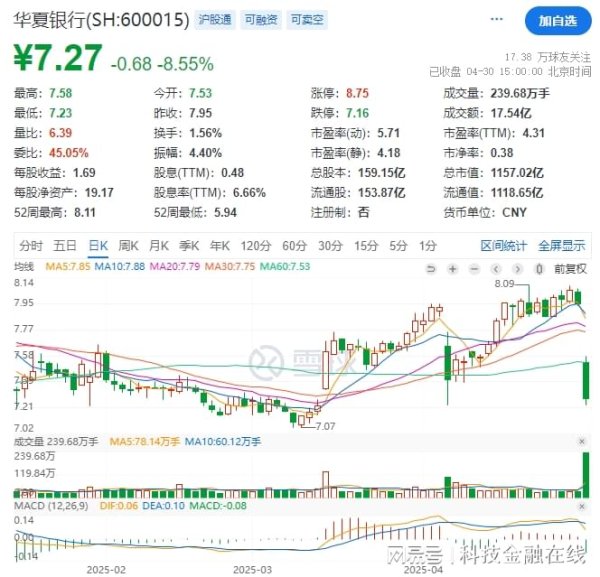600x577 pixels.
Task: Show the 60分 chart
Action: tap(294, 245)
